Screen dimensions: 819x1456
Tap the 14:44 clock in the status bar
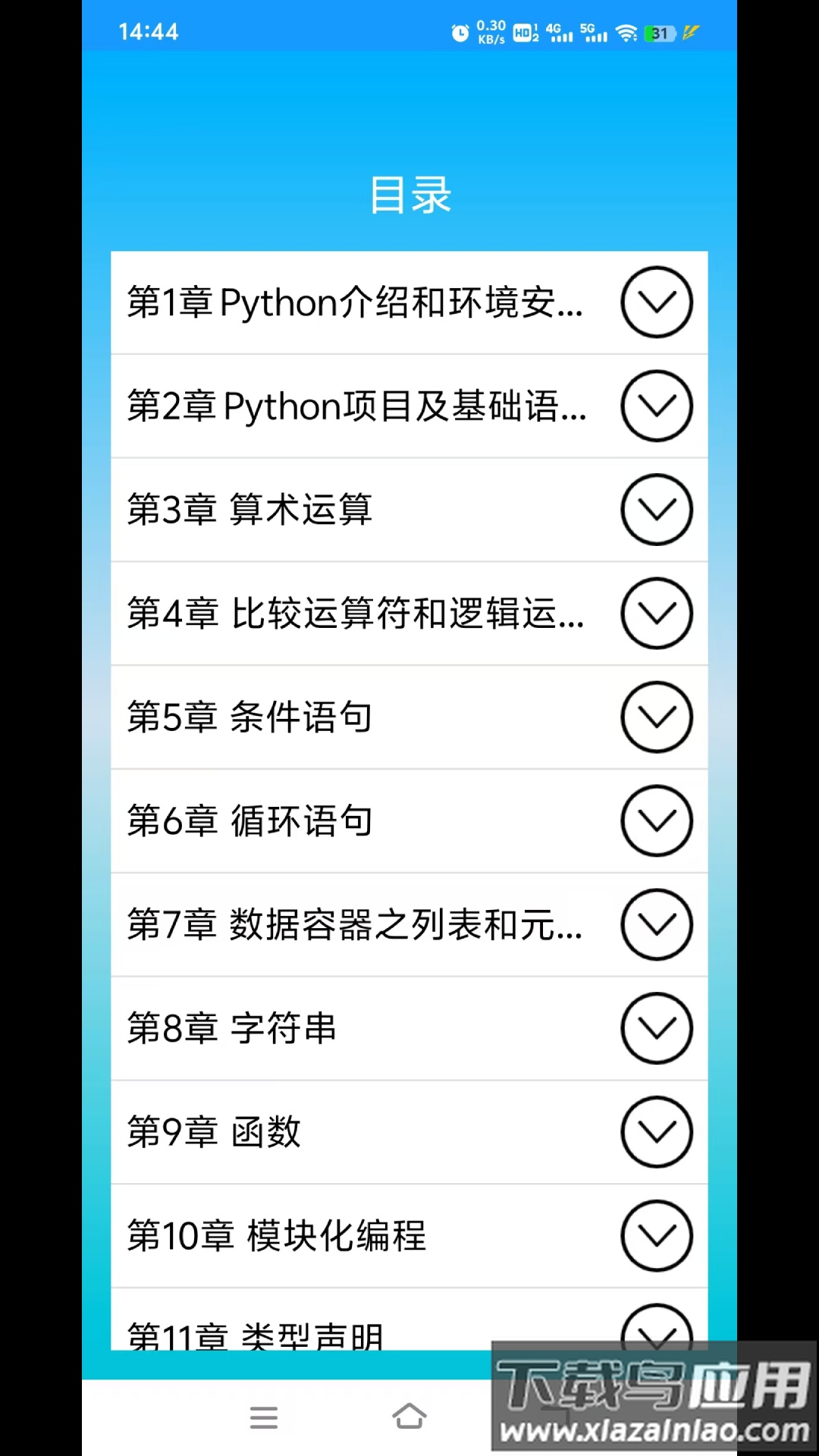tap(149, 32)
